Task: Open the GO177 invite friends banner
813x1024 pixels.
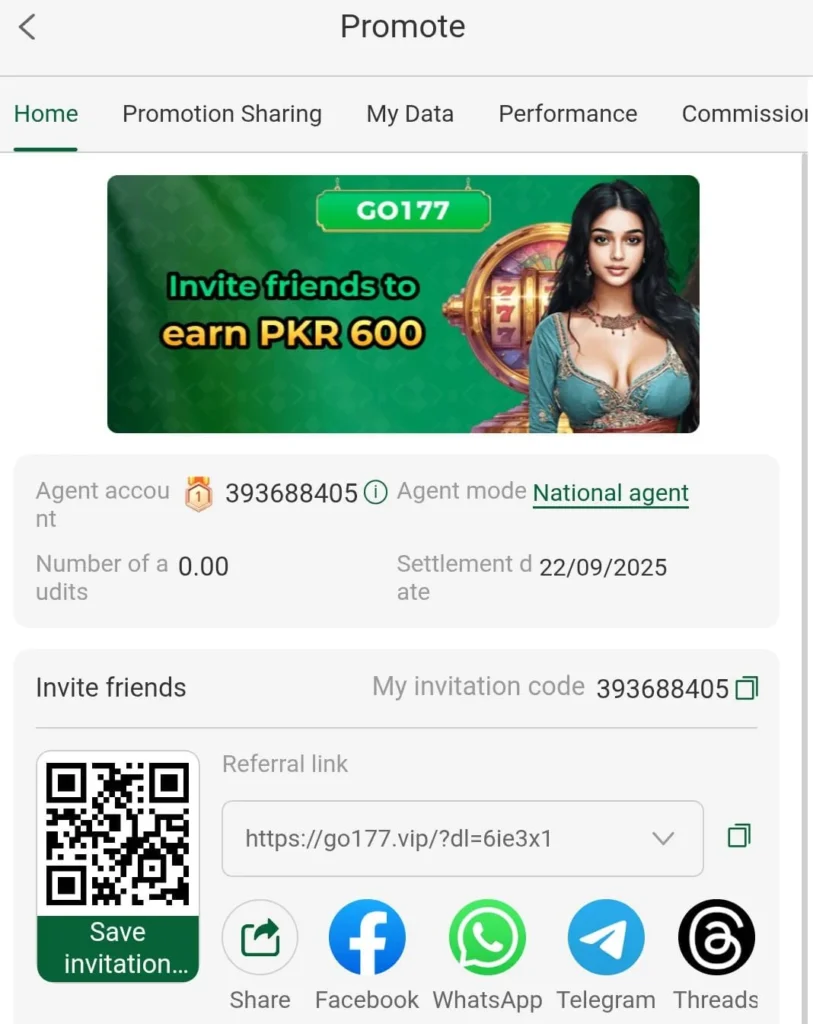Action: click(403, 304)
